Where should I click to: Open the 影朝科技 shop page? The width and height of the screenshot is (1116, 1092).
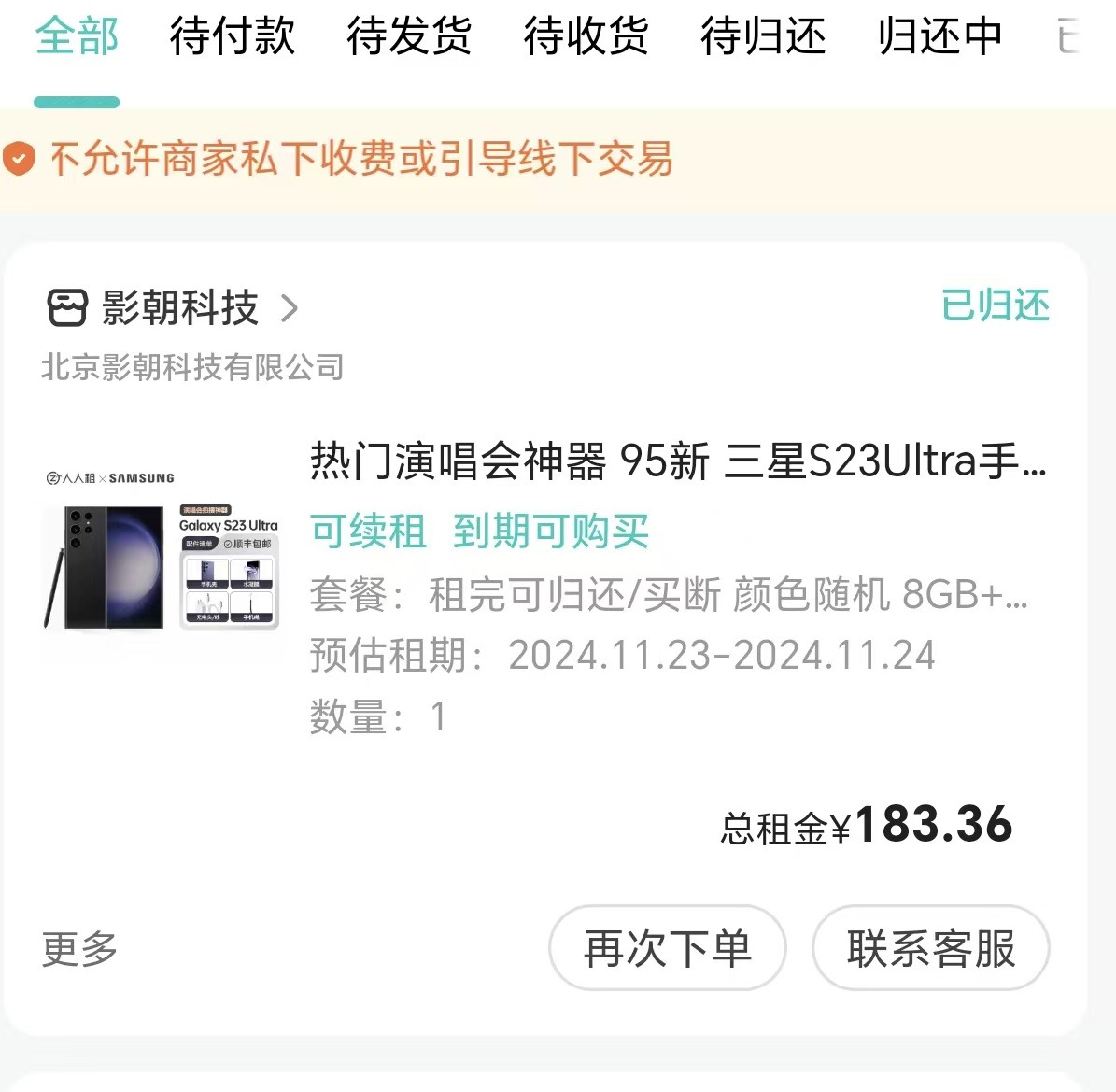[177, 308]
